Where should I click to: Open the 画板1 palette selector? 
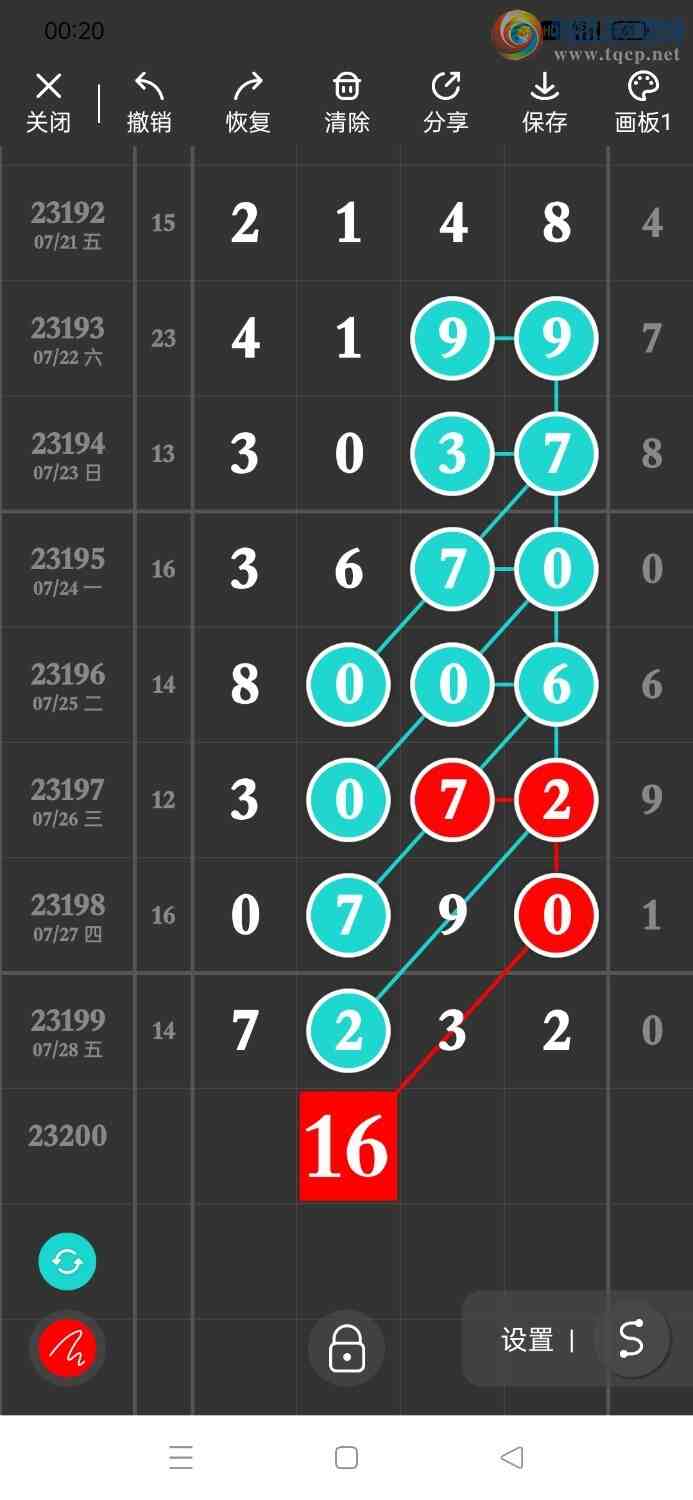point(643,102)
